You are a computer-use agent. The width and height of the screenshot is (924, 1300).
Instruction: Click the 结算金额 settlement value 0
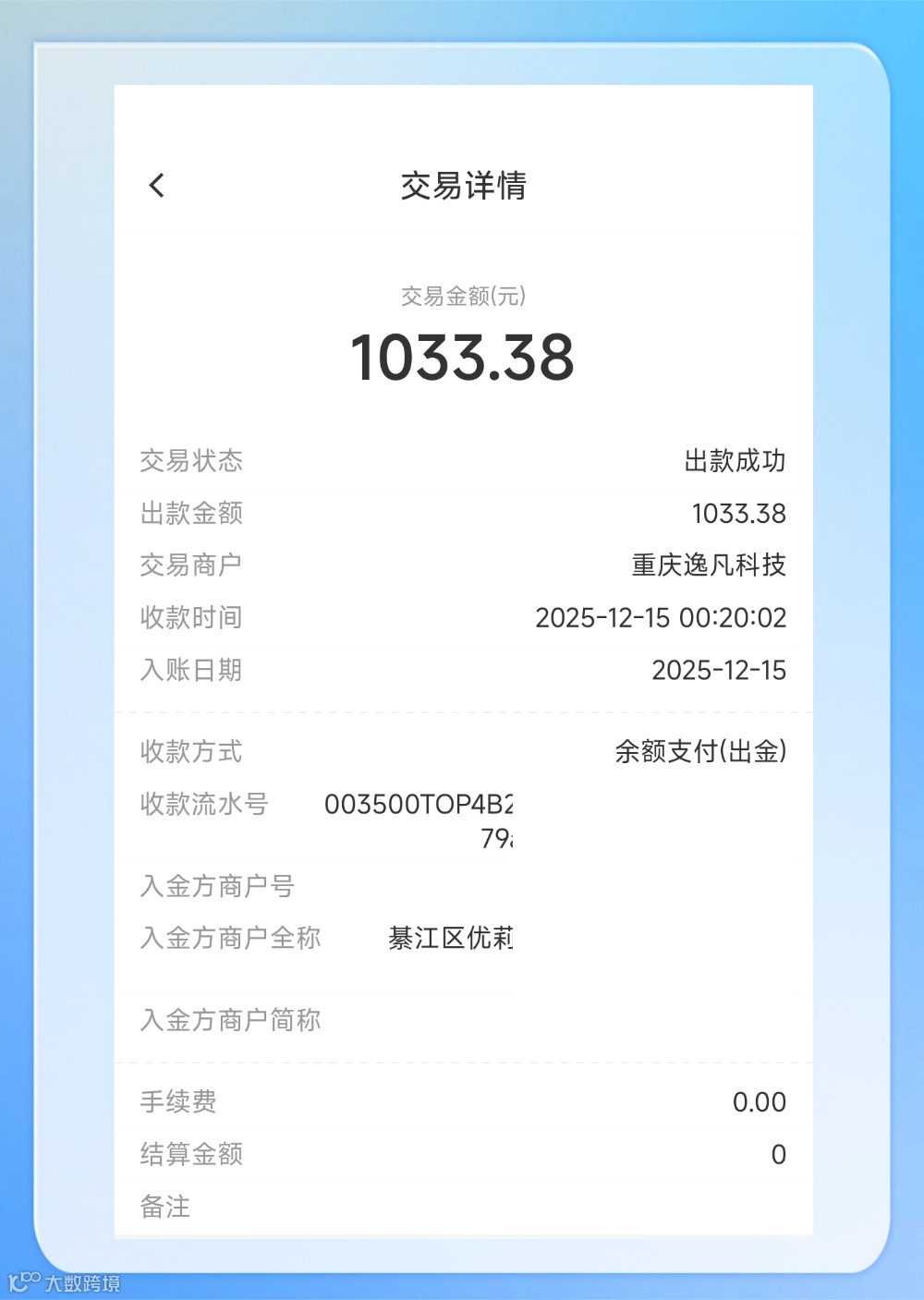point(779,1154)
